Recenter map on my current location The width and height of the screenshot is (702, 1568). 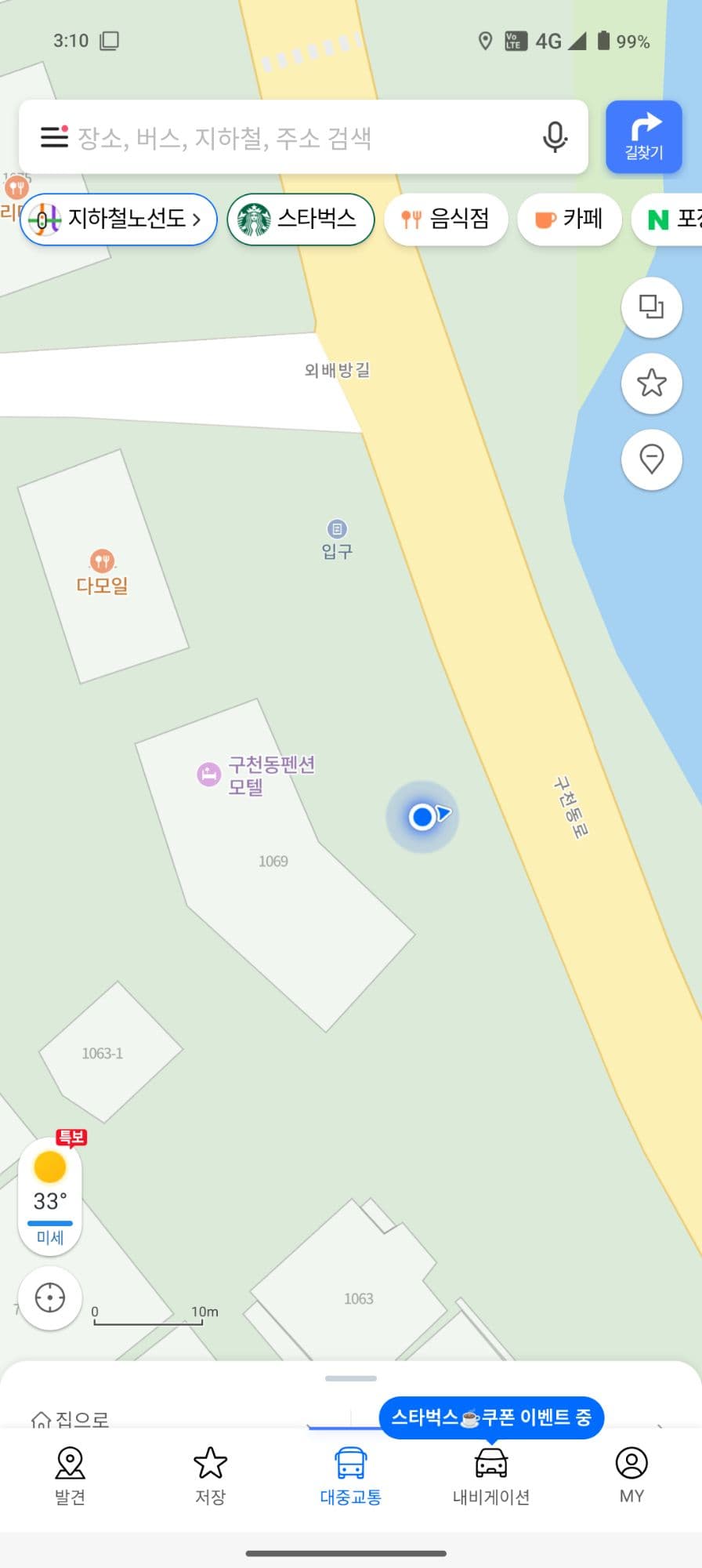(x=50, y=1298)
